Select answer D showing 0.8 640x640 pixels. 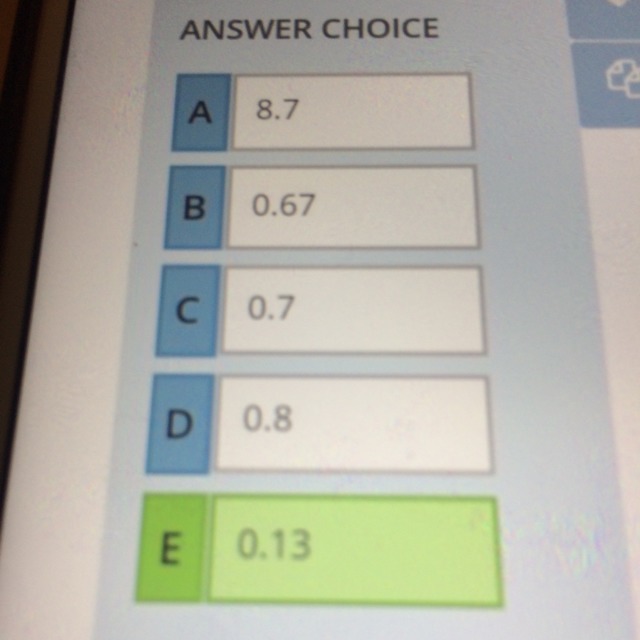point(319,424)
